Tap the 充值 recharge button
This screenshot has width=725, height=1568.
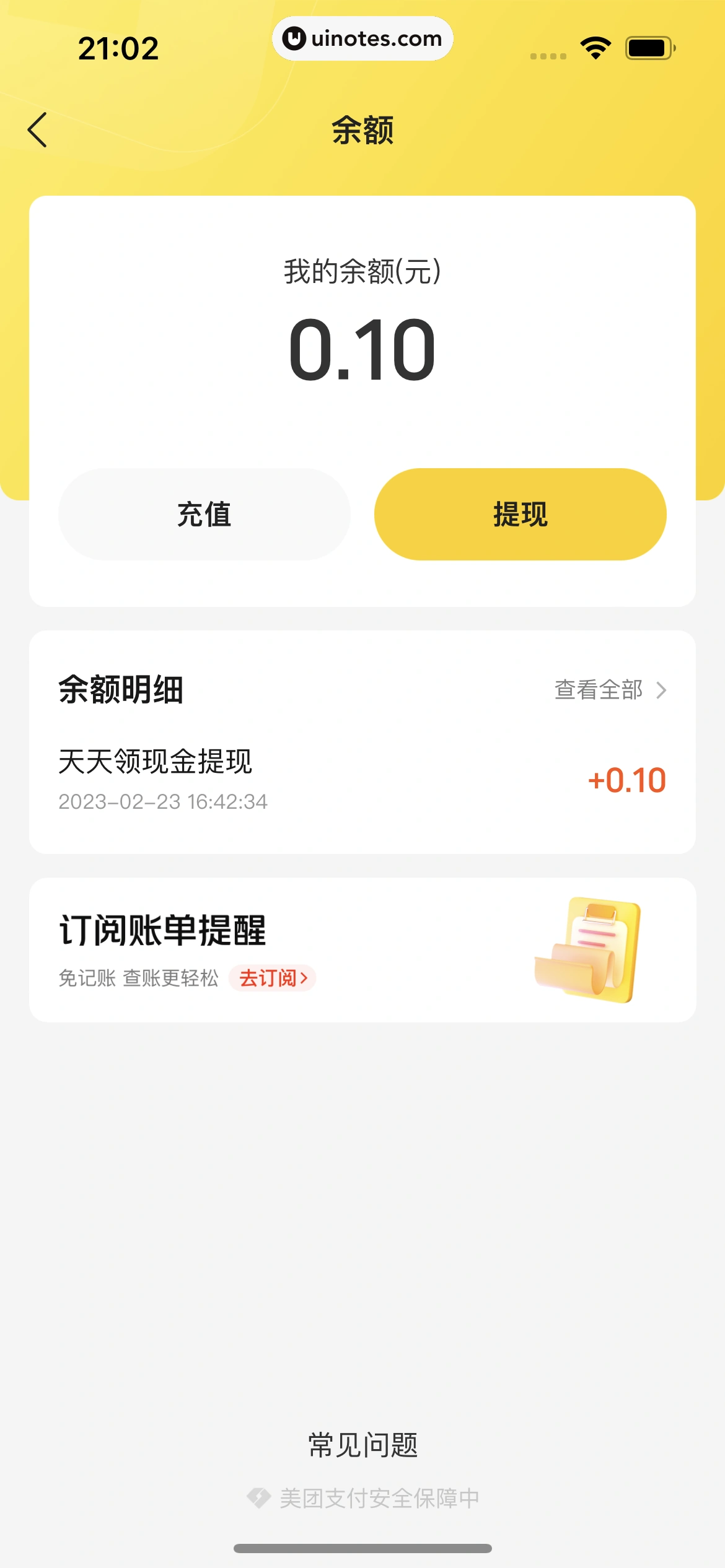(x=204, y=515)
